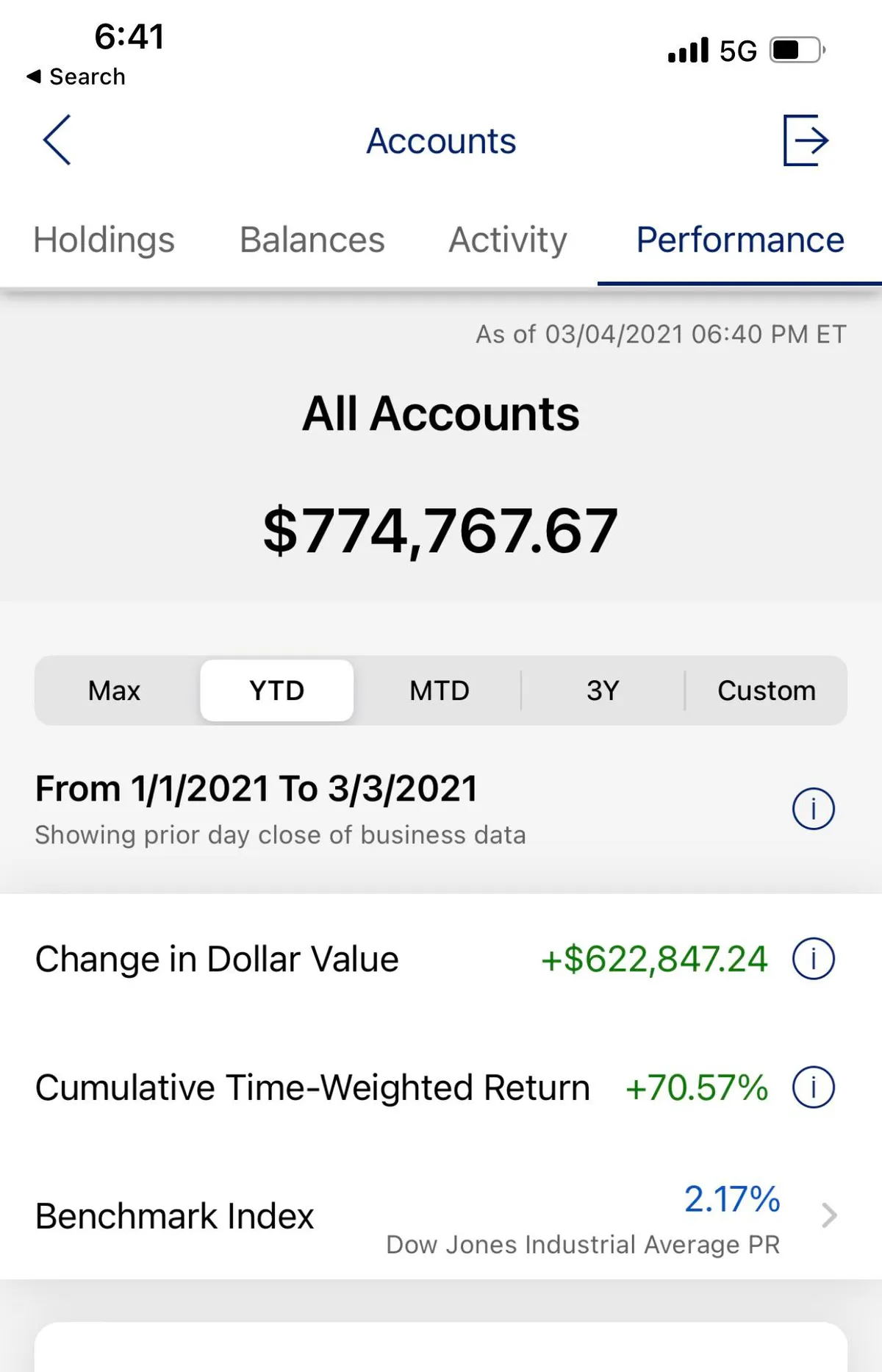The height and width of the screenshot is (1372, 882).
Task: Show info for Change in Dollar Value
Action: [813, 959]
